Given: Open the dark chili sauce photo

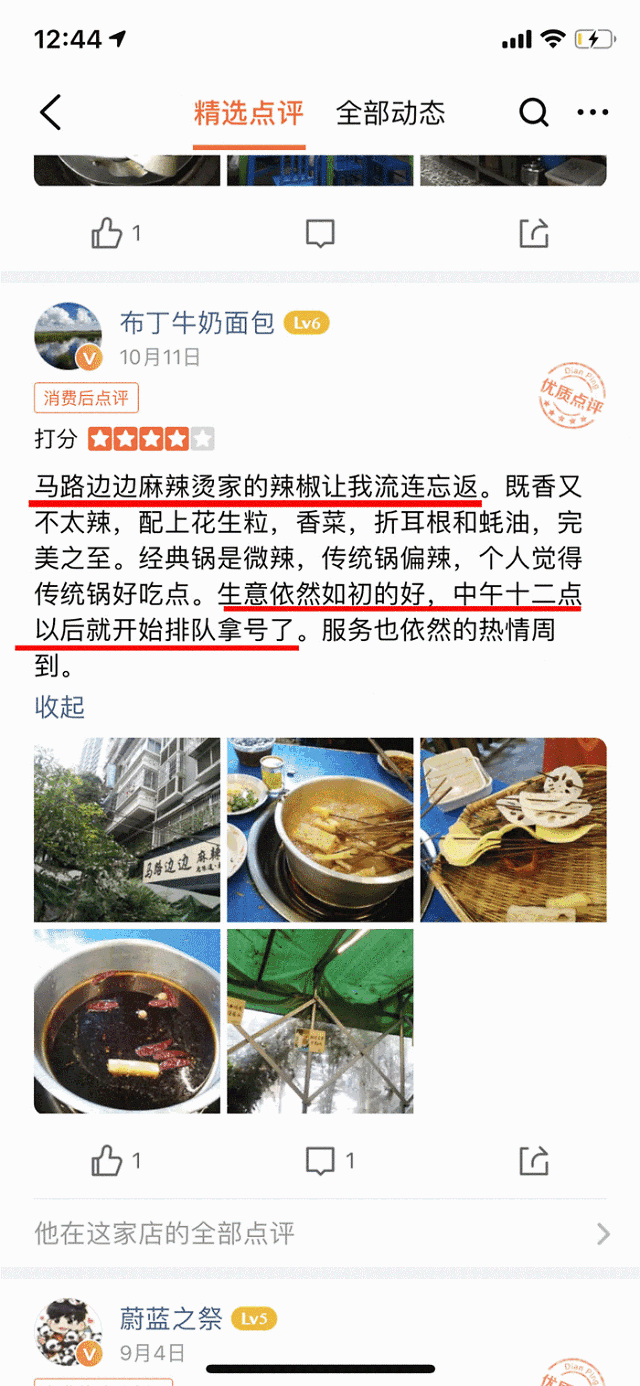Looking at the screenshot, I should [x=127, y=1021].
